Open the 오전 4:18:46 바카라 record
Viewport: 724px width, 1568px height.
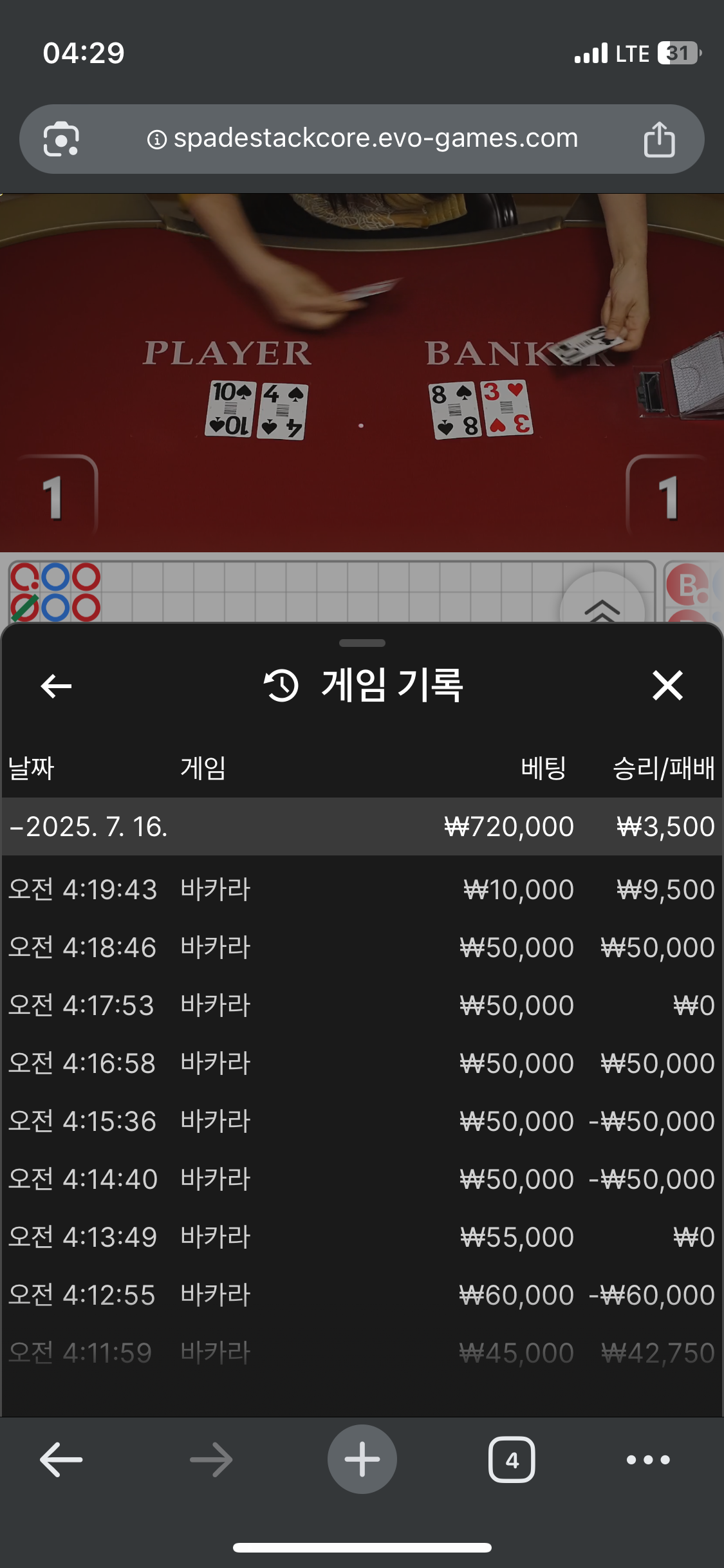point(360,947)
